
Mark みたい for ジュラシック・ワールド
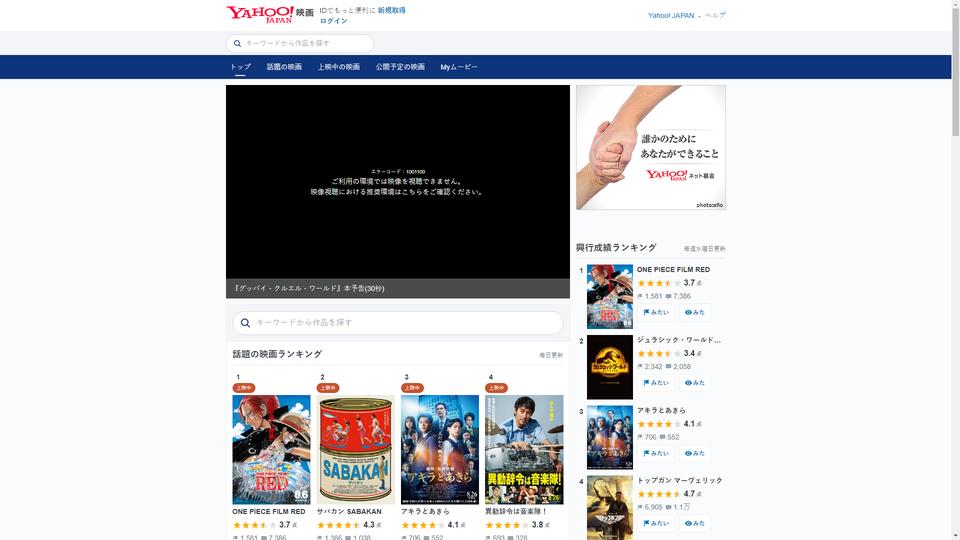(x=656, y=383)
